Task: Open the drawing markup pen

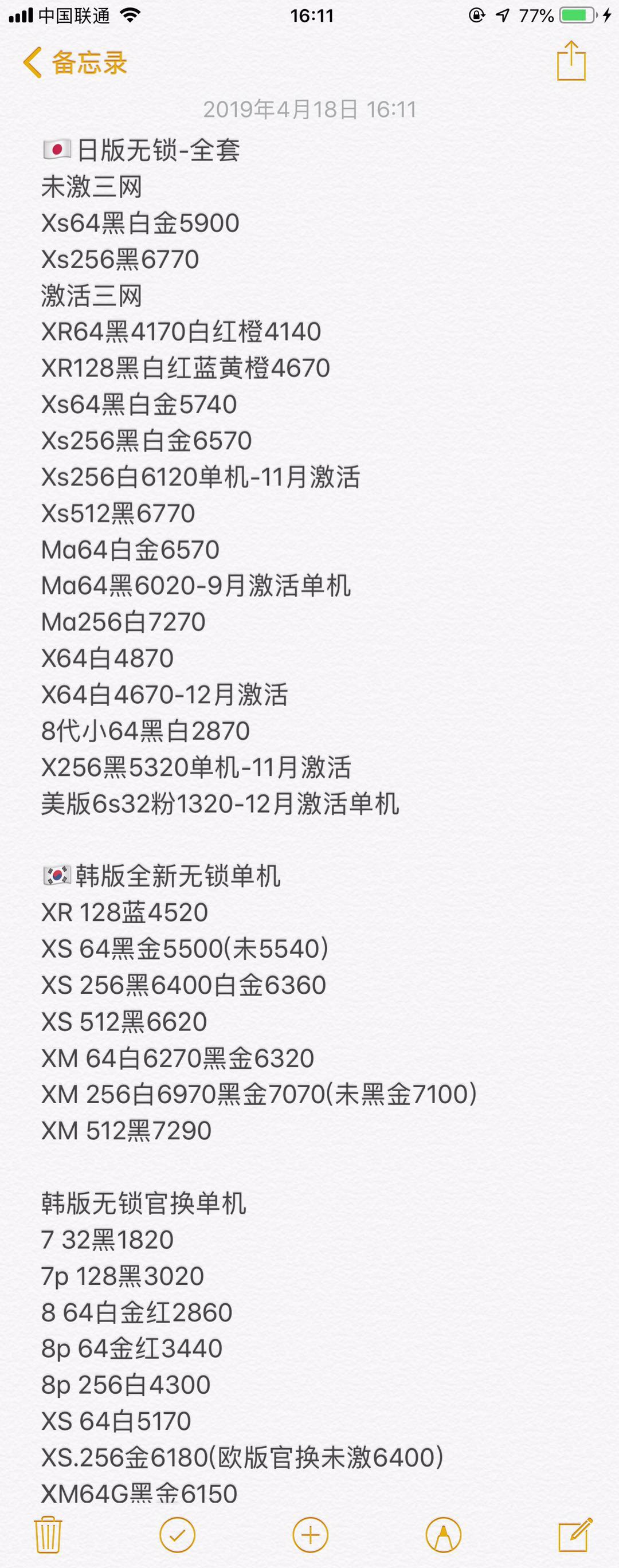Action: tap(443, 1535)
